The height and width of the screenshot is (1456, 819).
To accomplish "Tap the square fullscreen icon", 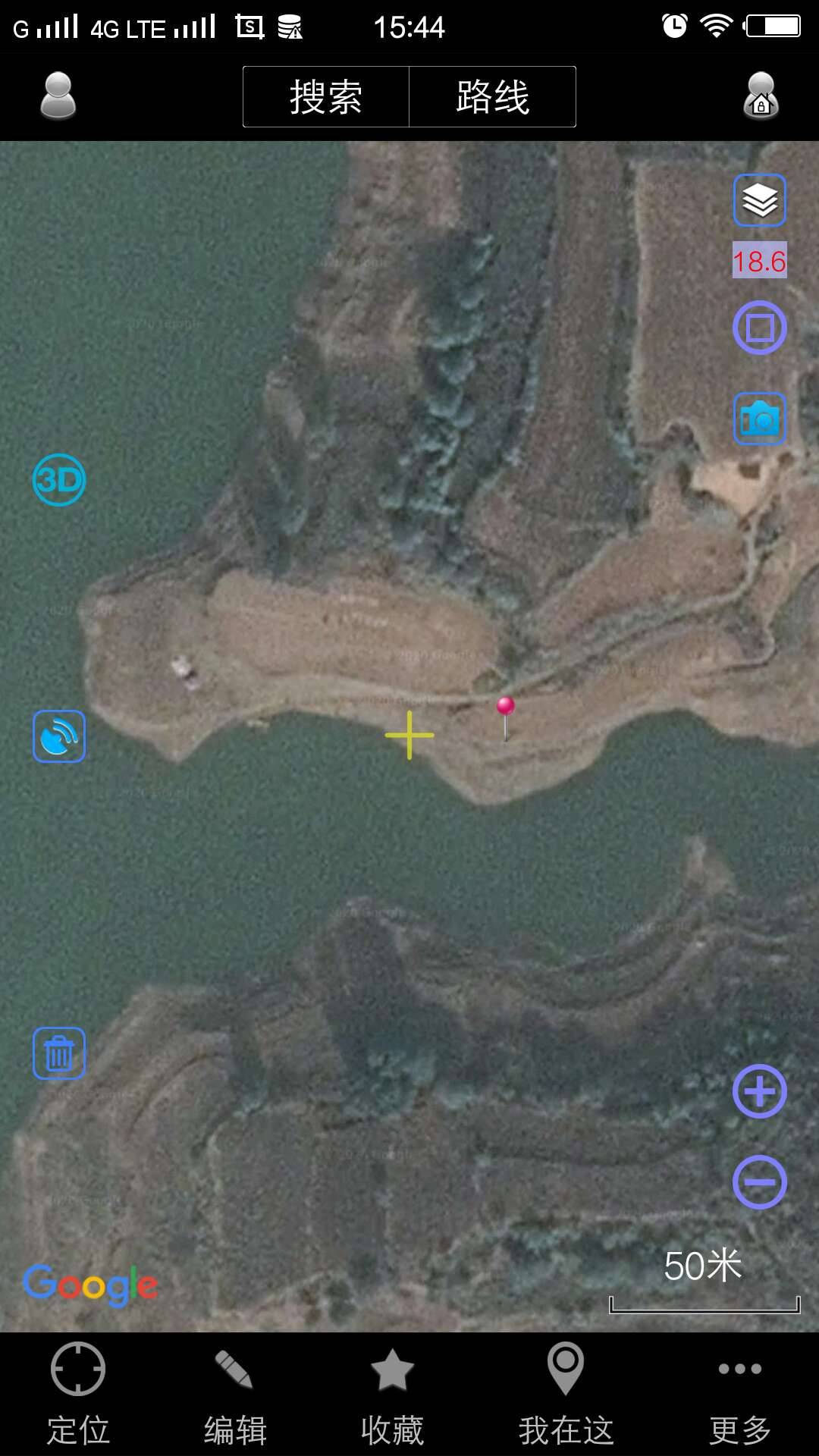I will click(759, 328).
